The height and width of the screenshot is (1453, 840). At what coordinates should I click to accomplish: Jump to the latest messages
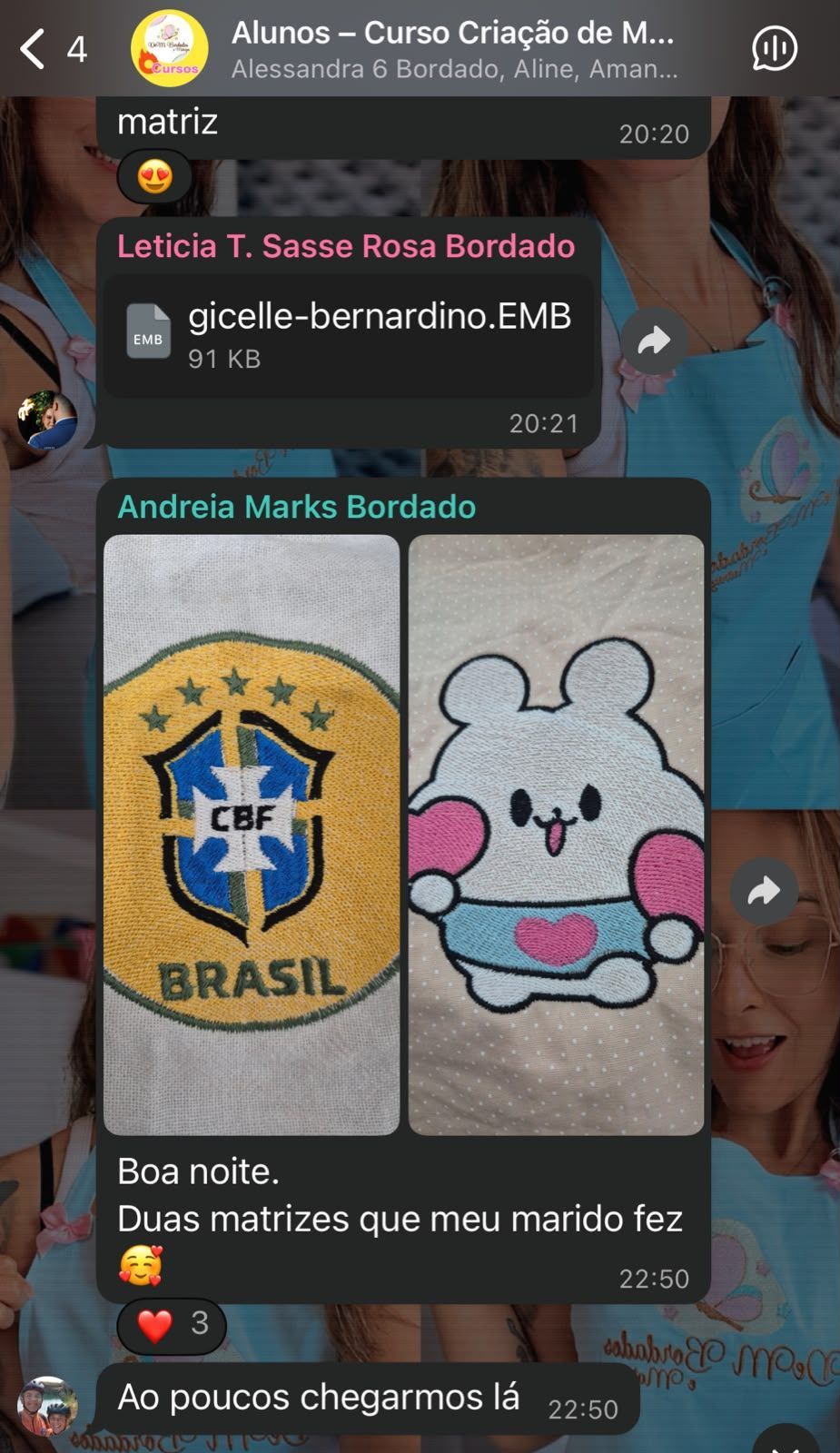tap(786, 1439)
